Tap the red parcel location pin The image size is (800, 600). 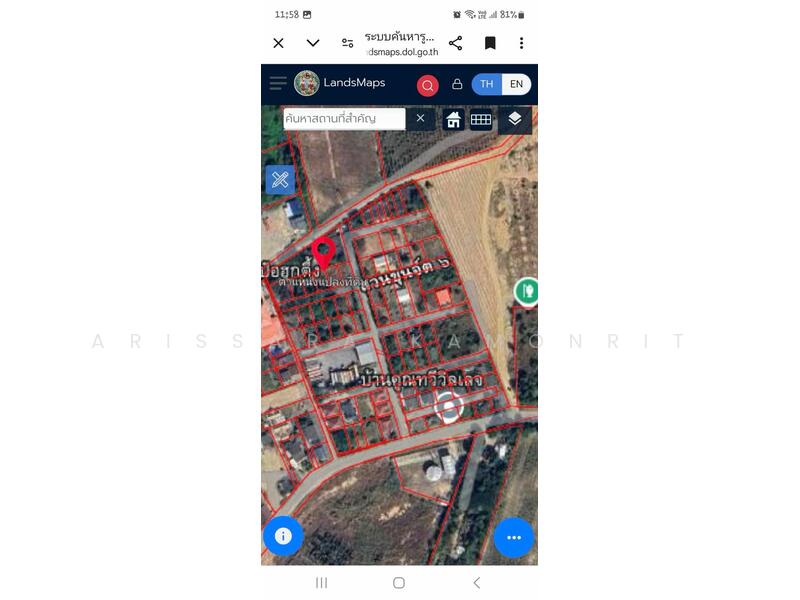323,252
